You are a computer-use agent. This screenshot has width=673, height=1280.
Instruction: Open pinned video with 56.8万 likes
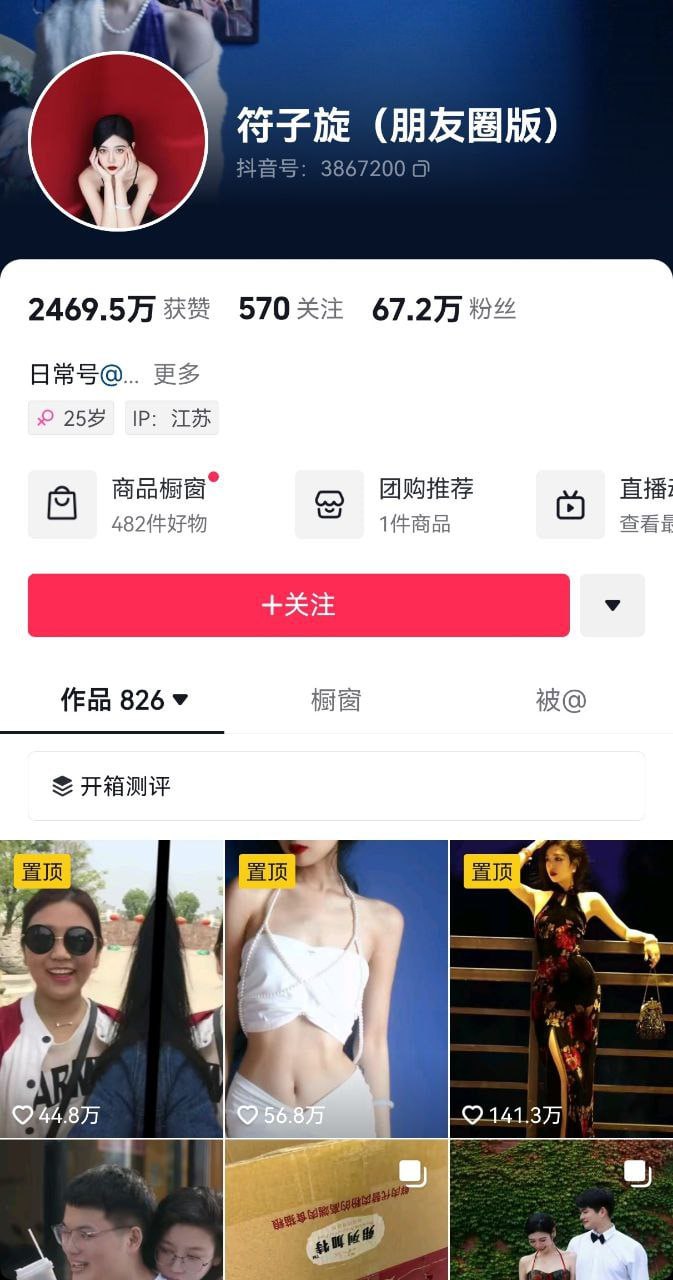[336, 988]
